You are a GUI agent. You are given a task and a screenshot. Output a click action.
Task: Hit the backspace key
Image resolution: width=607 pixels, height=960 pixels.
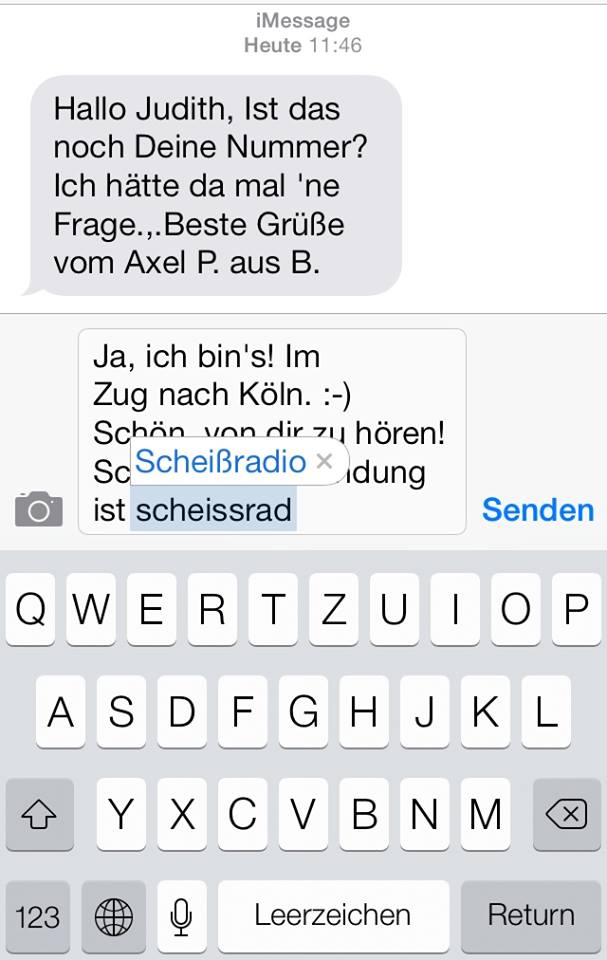(x=566, y=815)
